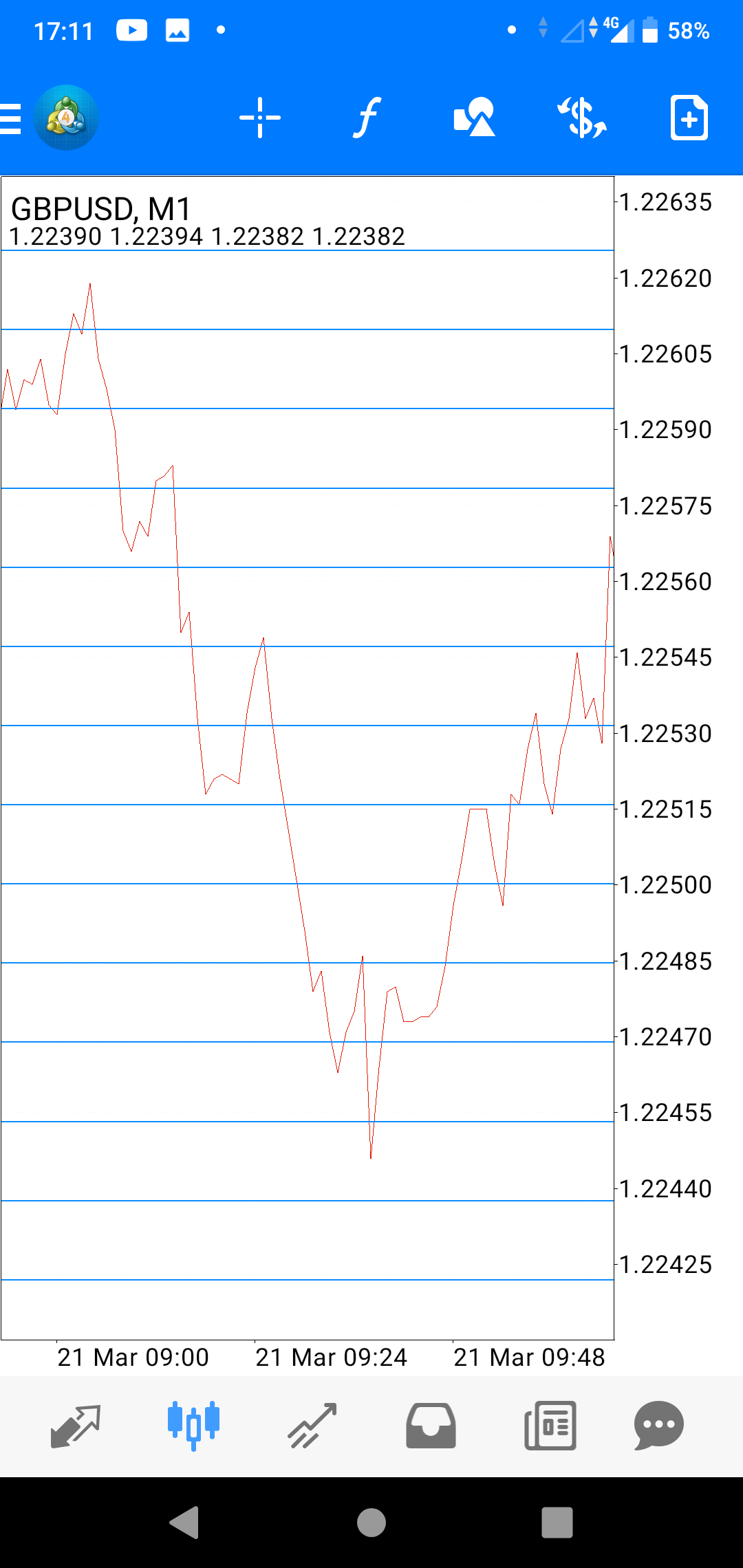Switch to the Quotes tab
Screen dimensions: 743x1568
(76, 1425)
